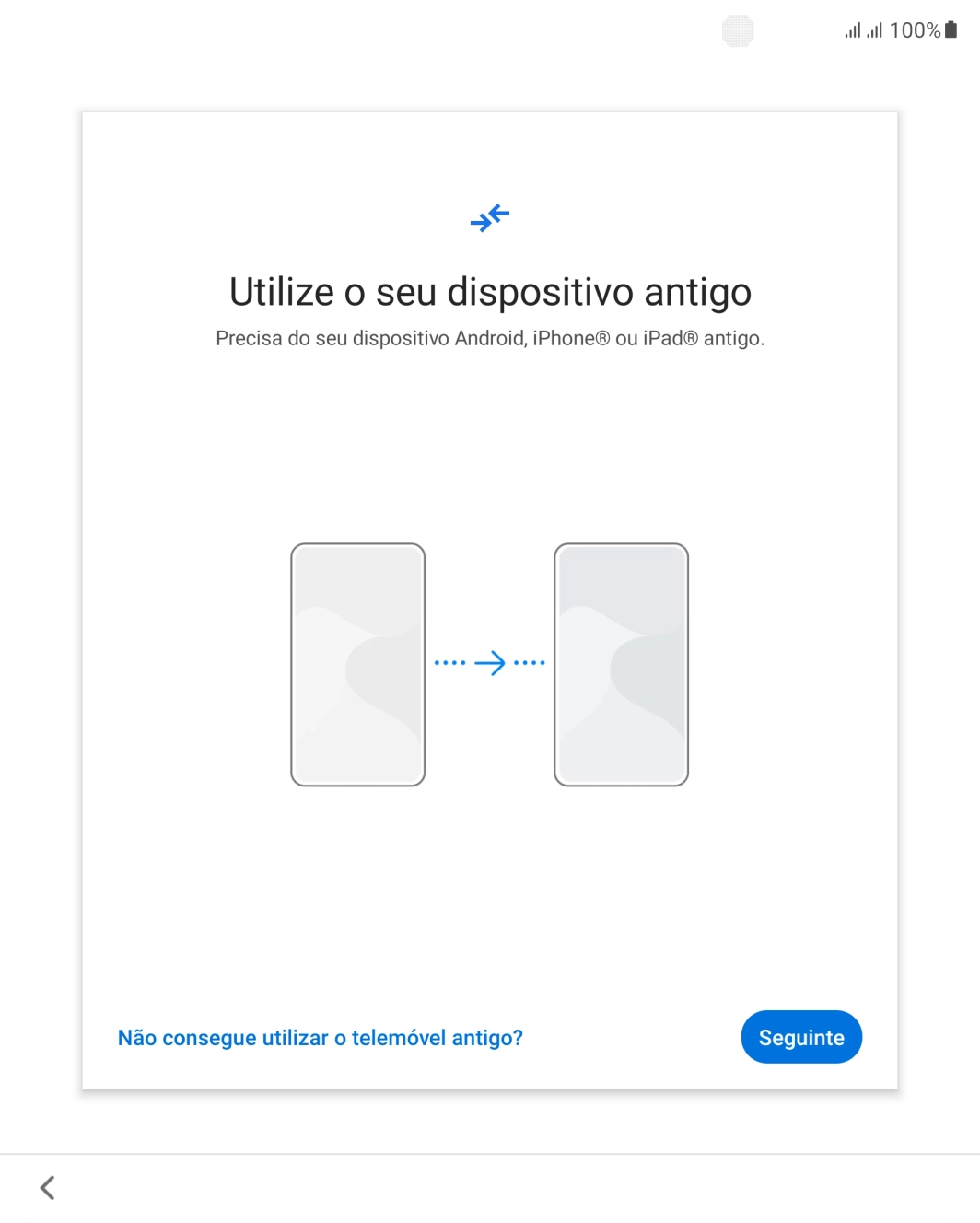Select the heading Utilize o seu dispositivo antigo
This screenshot has height=1223, width=980.
490,291
